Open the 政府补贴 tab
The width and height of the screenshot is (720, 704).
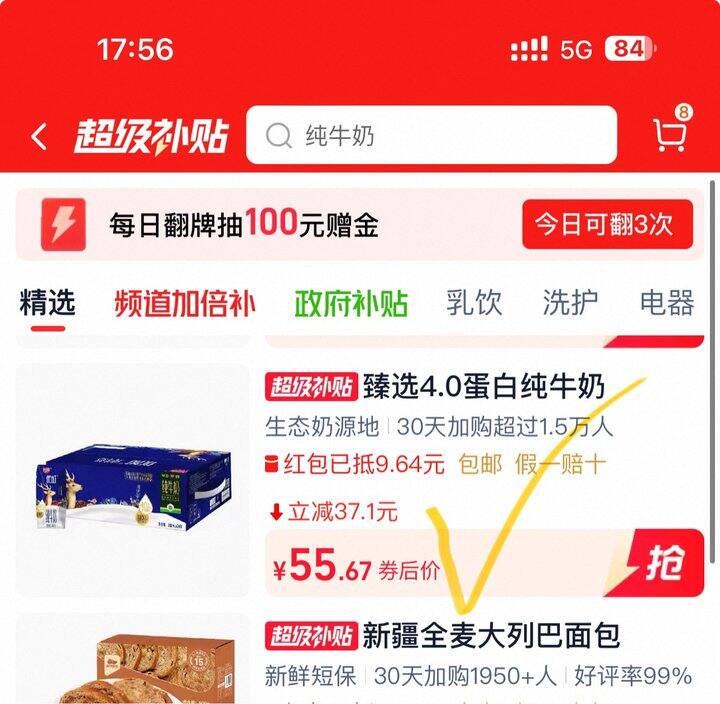pos(351,303)
